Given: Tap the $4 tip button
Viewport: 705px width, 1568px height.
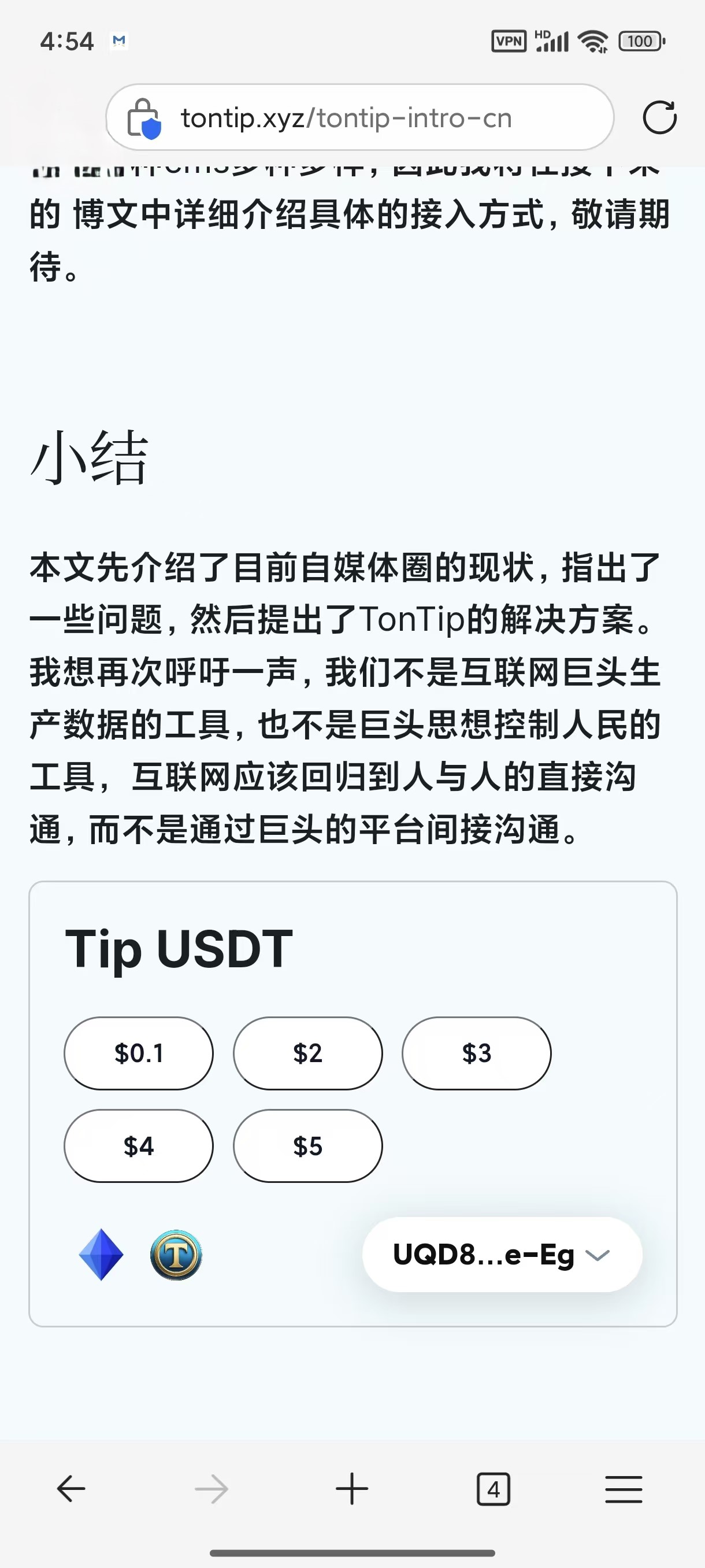Looking at the screenshot, I should [138, 1145].
